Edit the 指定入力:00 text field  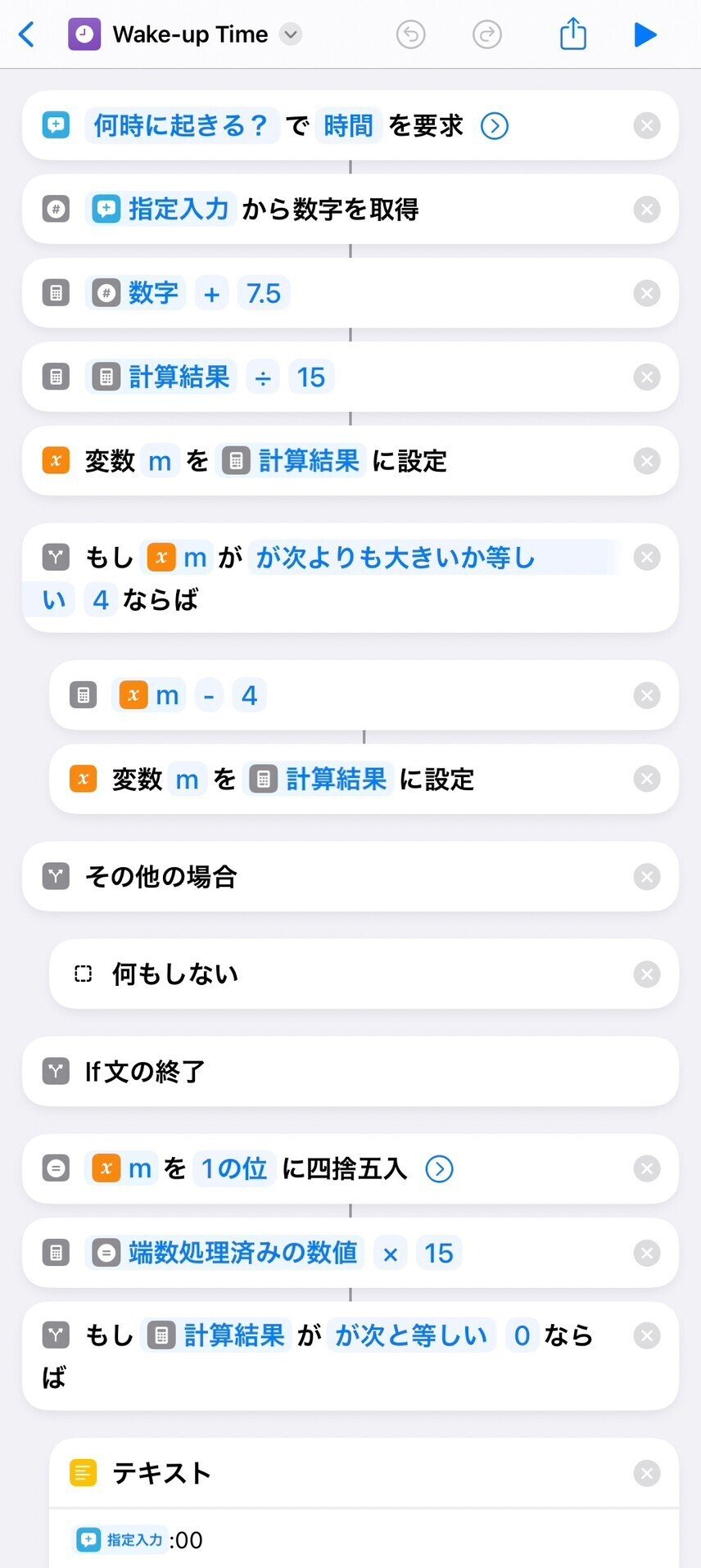tap(364, 1539)
